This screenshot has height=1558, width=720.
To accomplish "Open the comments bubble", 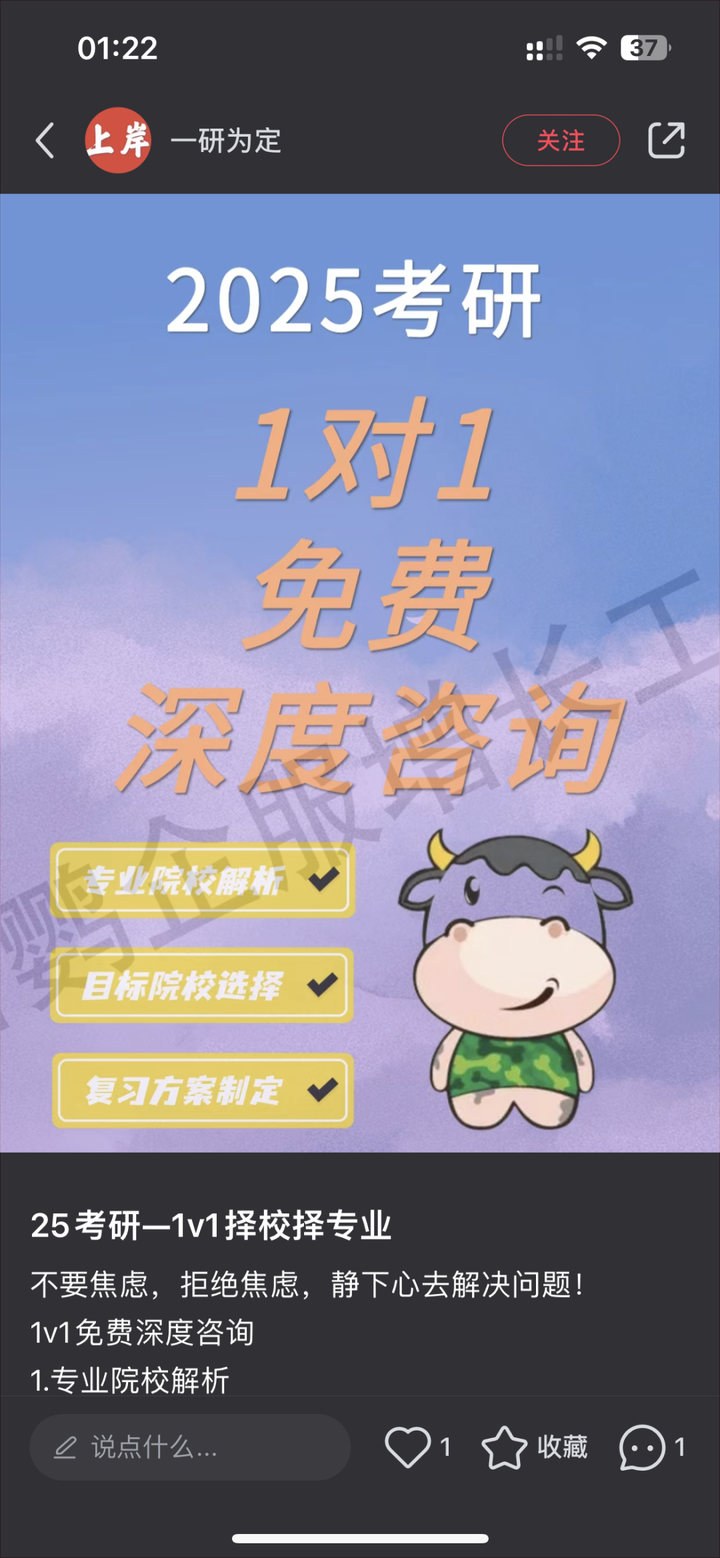I will point(641,1447).
